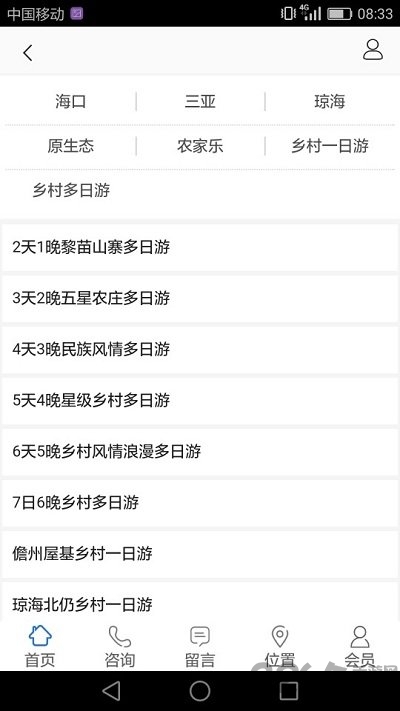Select the 琼海 category
The height and width of the screenshot is (711, 400).
point(330,101)
